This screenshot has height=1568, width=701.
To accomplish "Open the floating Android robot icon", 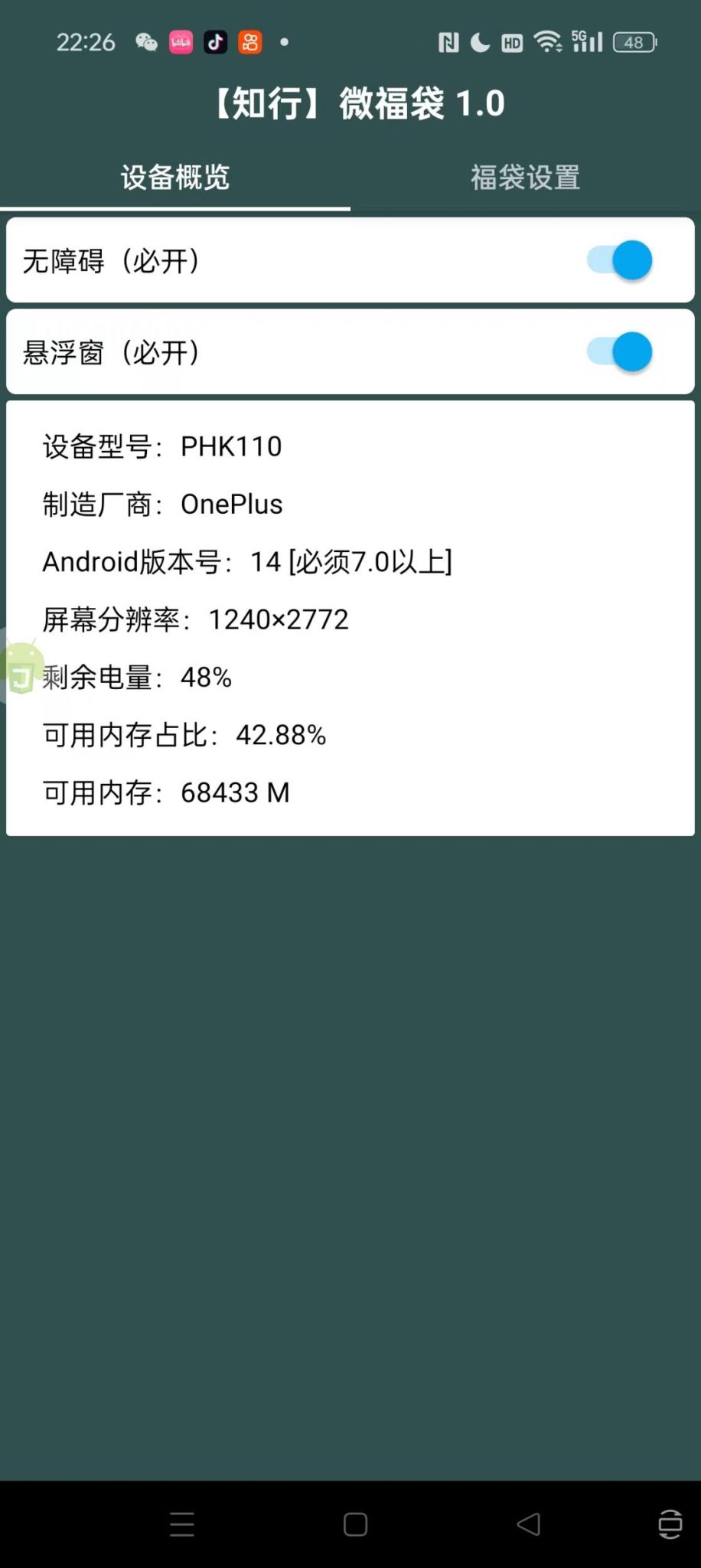I will 21,668.
